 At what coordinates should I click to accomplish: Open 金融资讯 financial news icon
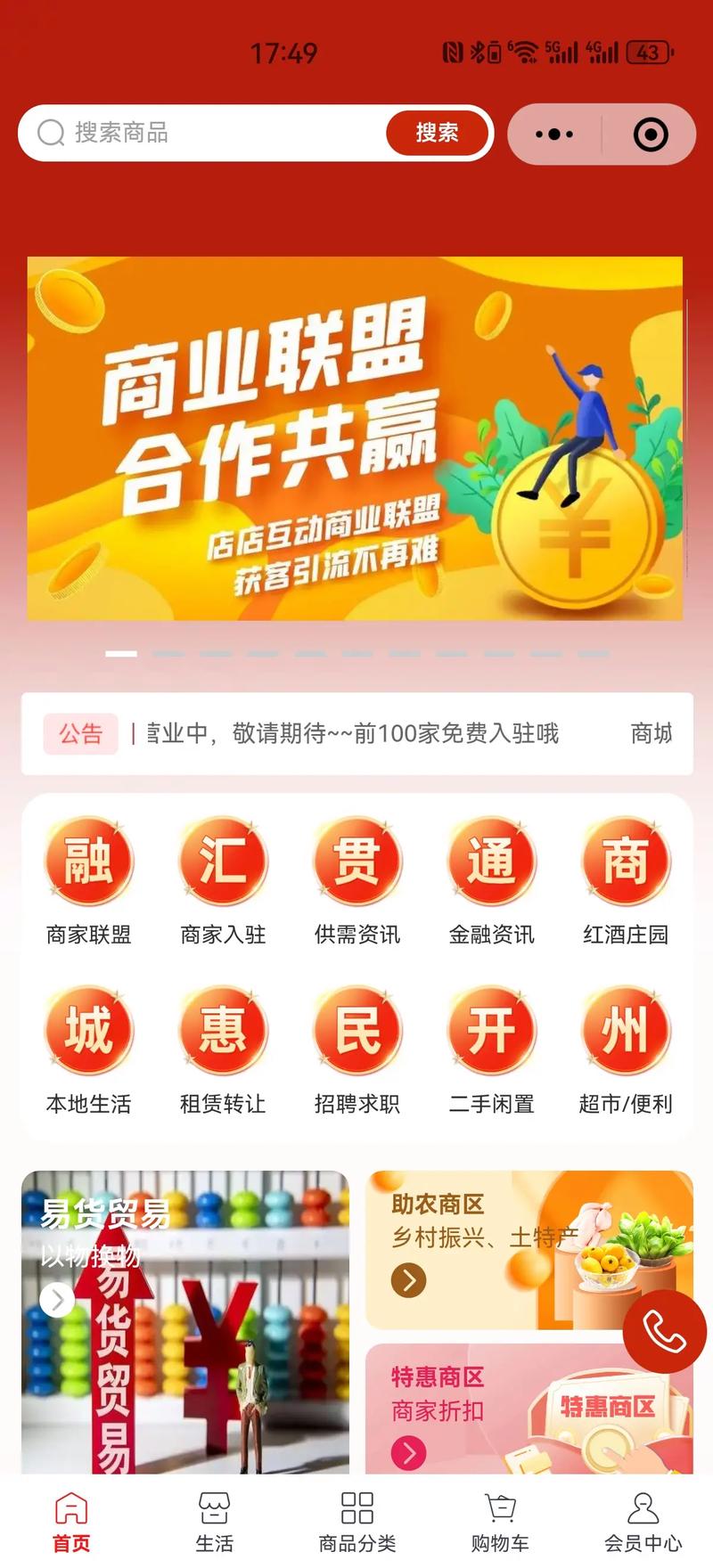point(491,862)
